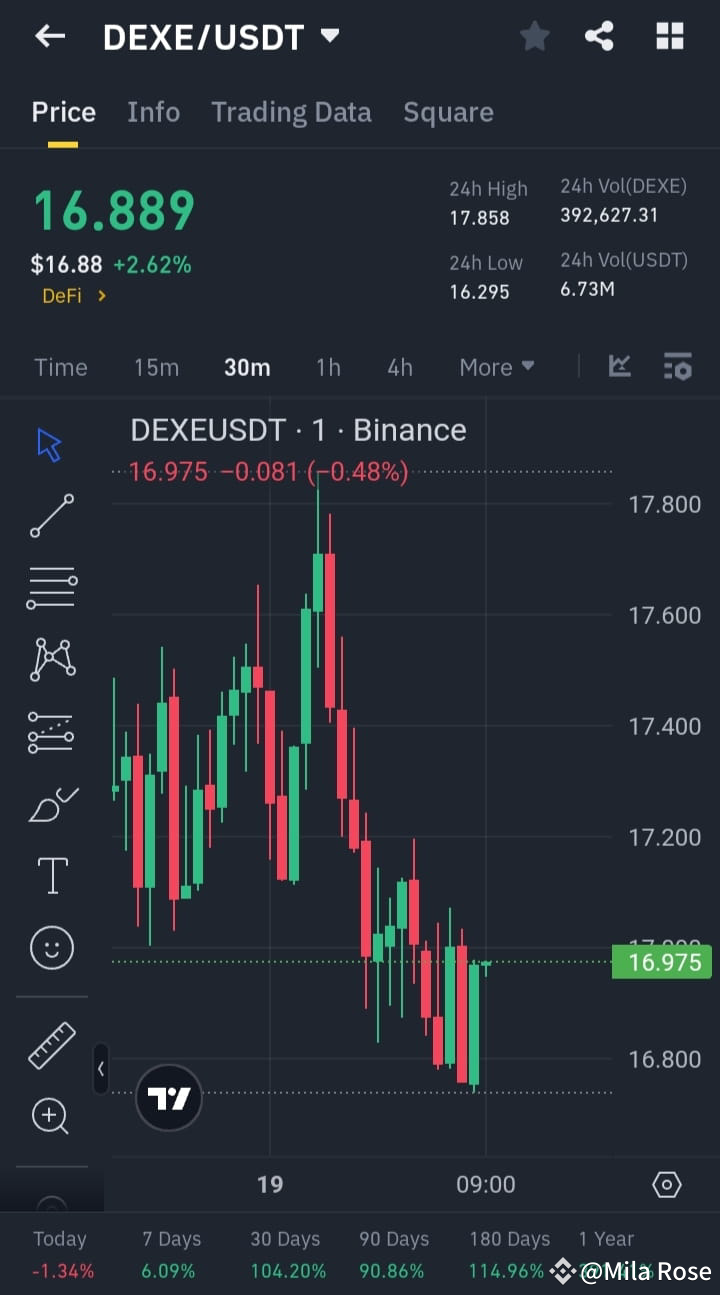Select the ruler measurement tool
Image resolution: width=720 pixels, height=1295 pixels.
point(51,1046)
